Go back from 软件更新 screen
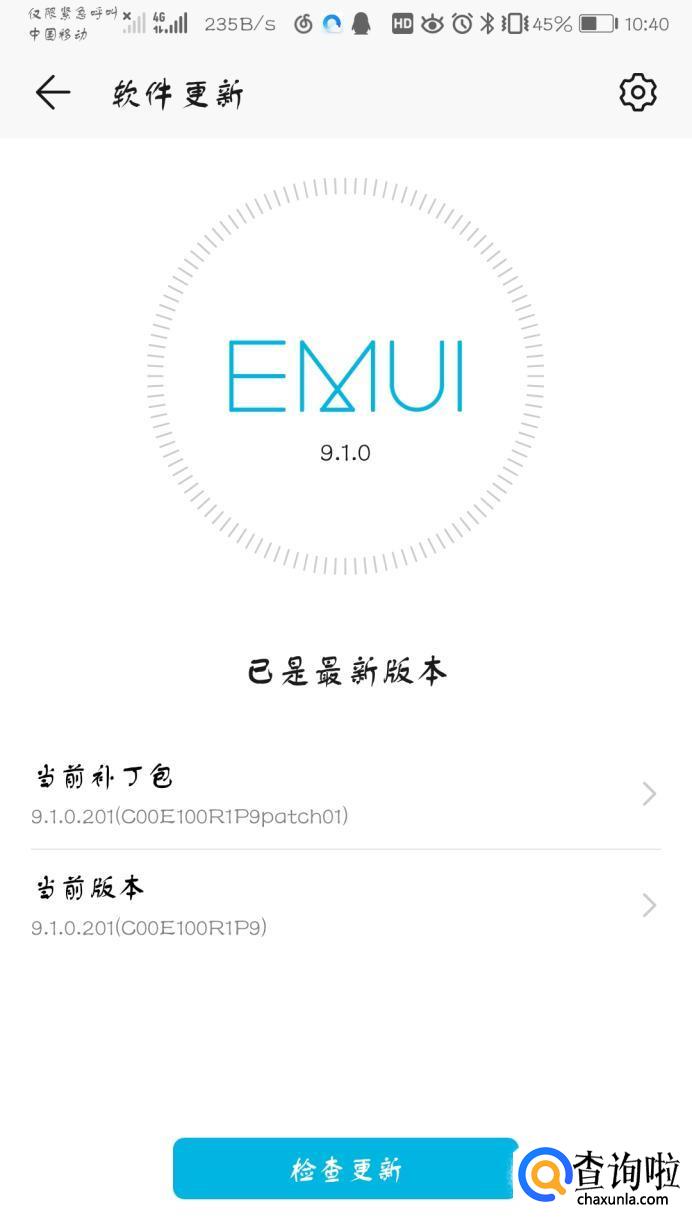The width and height of the screenshot is (692, 1230). (x=52, y=93)
